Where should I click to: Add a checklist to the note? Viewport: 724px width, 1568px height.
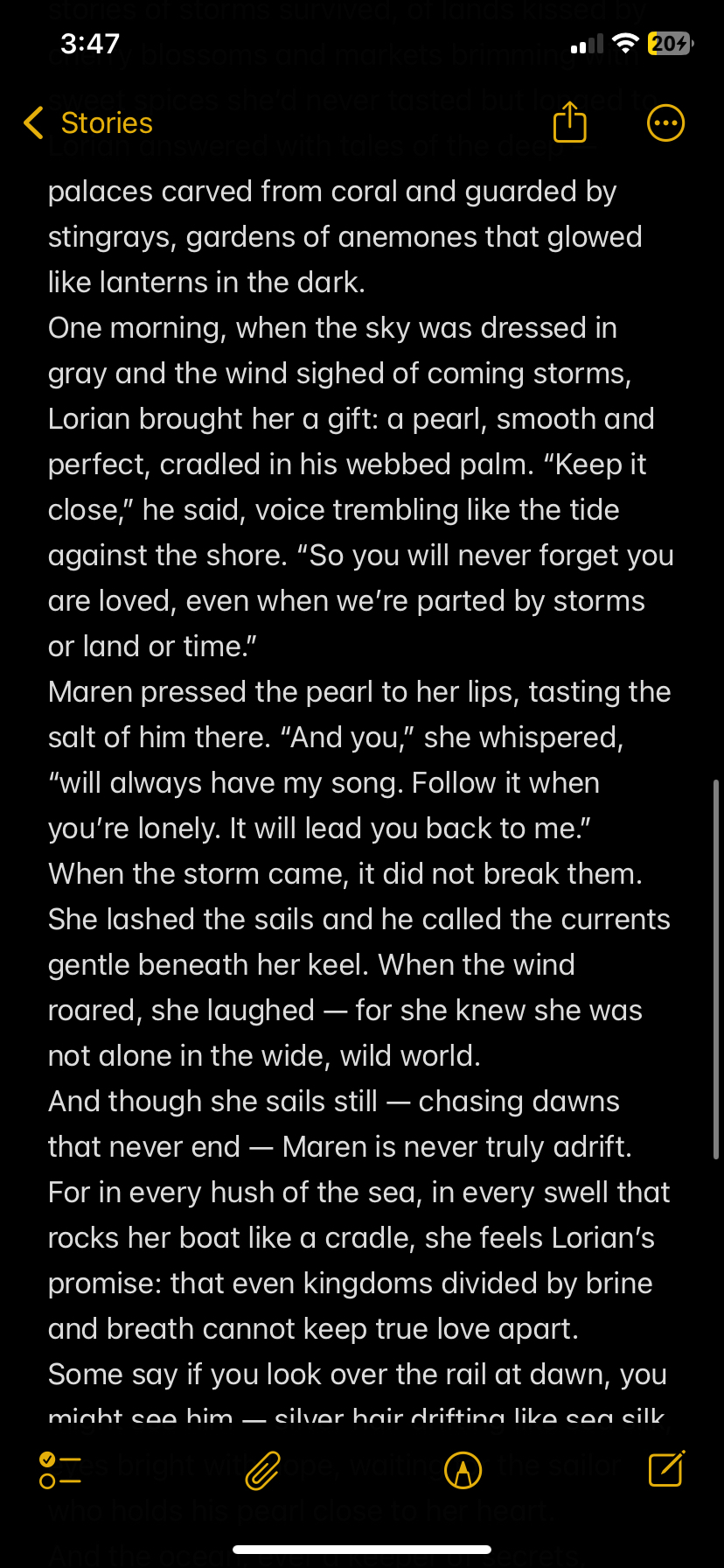pyautogui.click(x=60, y=1470)
